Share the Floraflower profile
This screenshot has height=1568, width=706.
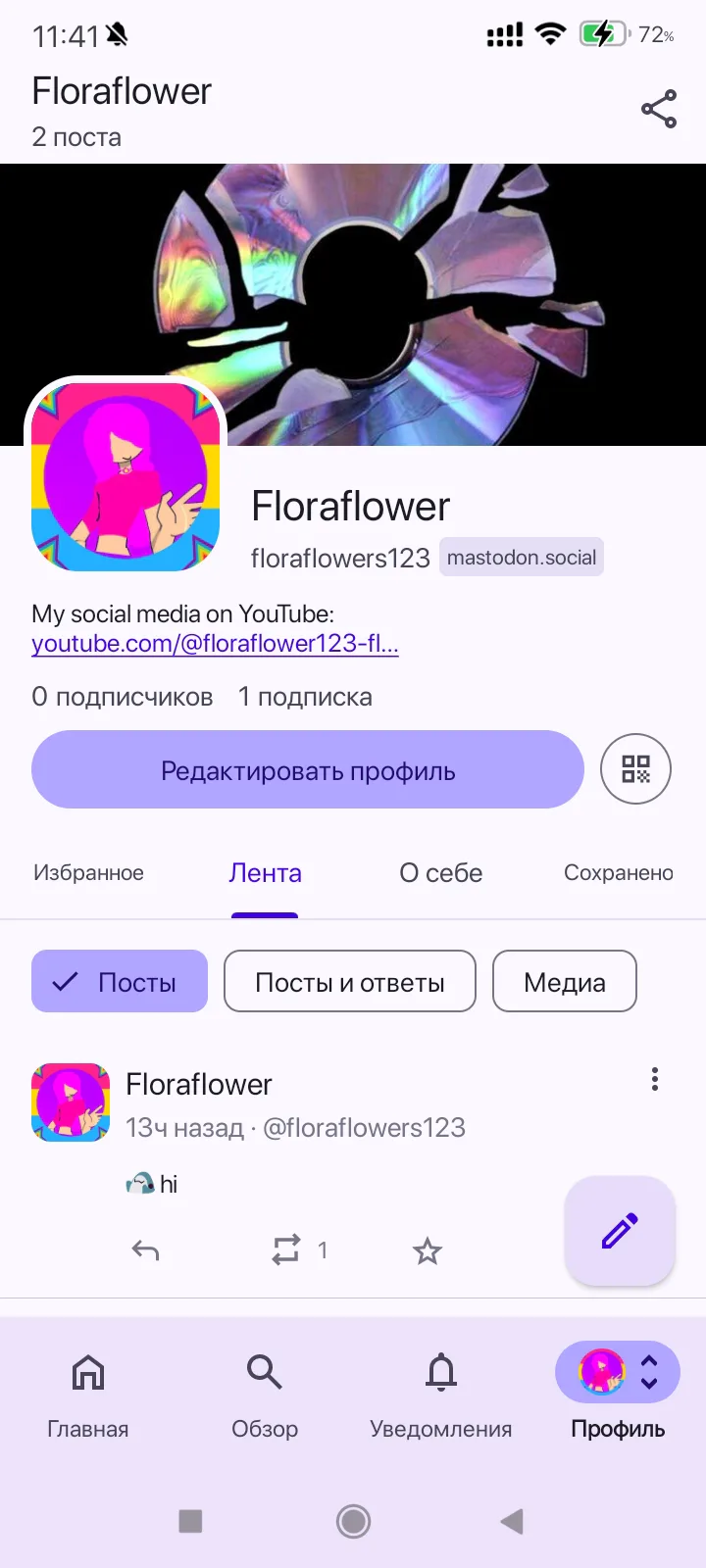pos(658,109)
